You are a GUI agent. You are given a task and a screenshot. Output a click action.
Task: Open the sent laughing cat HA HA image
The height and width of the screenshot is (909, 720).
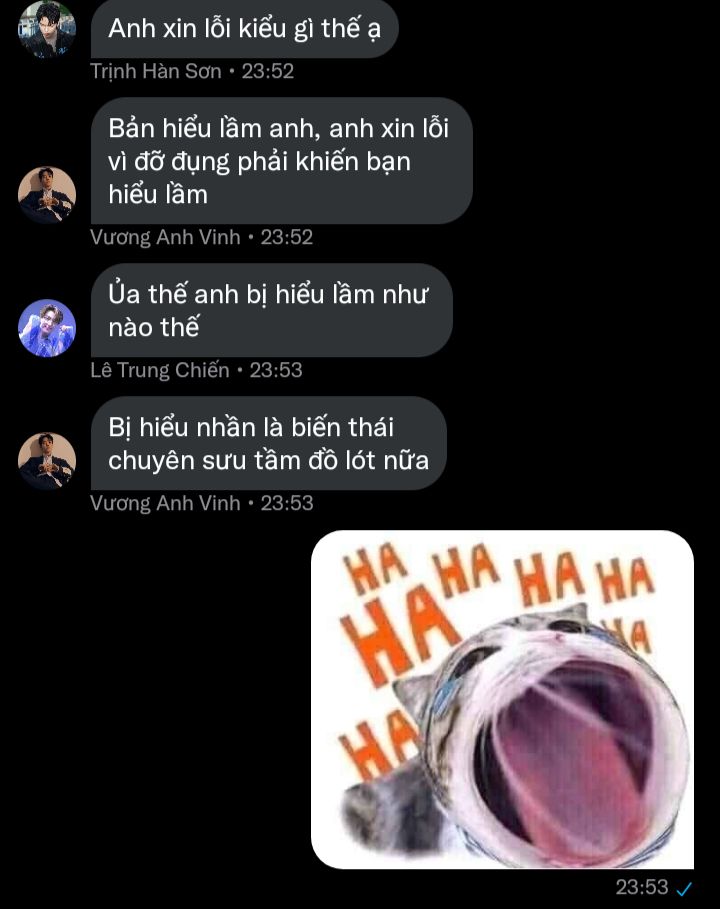click(x=502, y=699)
